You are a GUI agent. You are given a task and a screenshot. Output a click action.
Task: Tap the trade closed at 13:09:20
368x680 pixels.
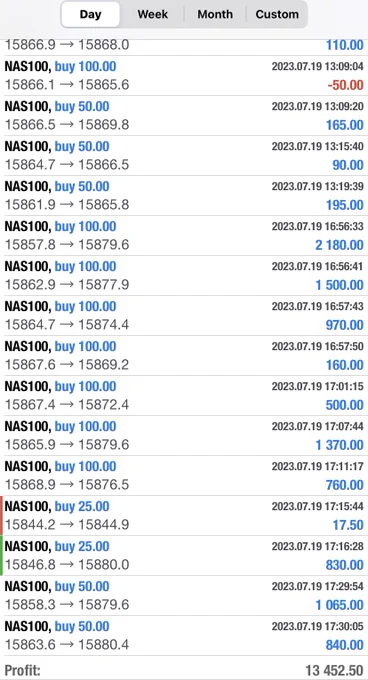coord(184,115)
